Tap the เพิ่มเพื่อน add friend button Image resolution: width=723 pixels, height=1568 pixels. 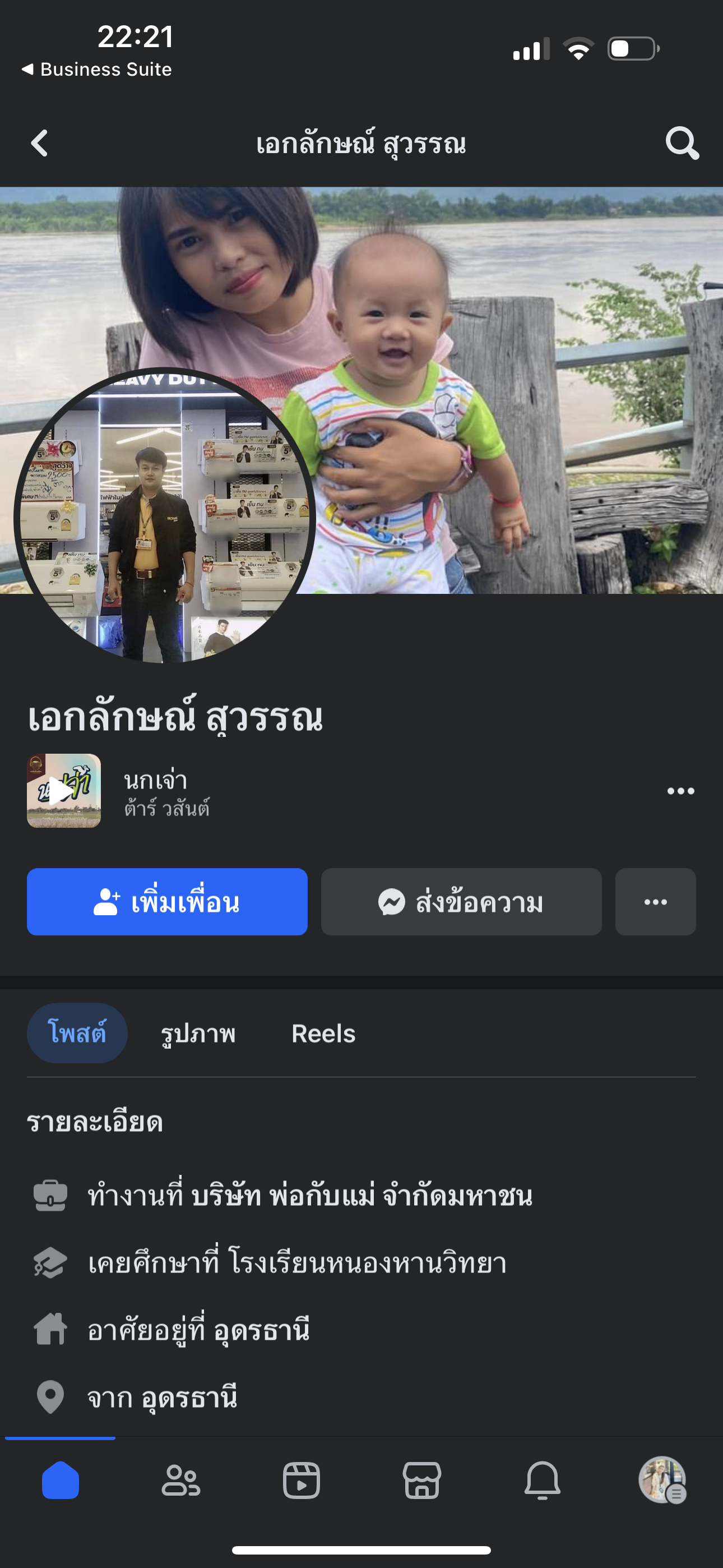click(168, 901)
